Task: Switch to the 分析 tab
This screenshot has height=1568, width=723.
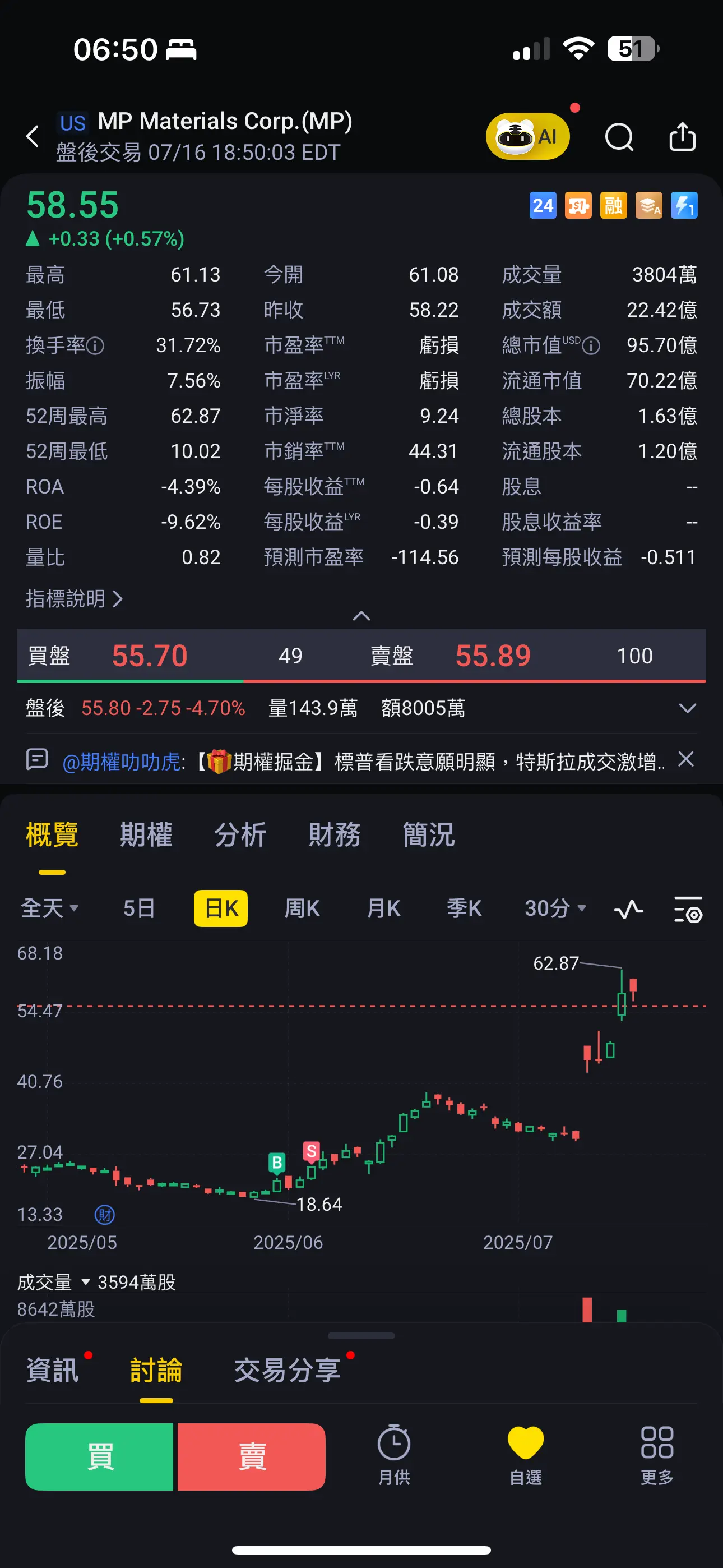Action: point(240,834)
